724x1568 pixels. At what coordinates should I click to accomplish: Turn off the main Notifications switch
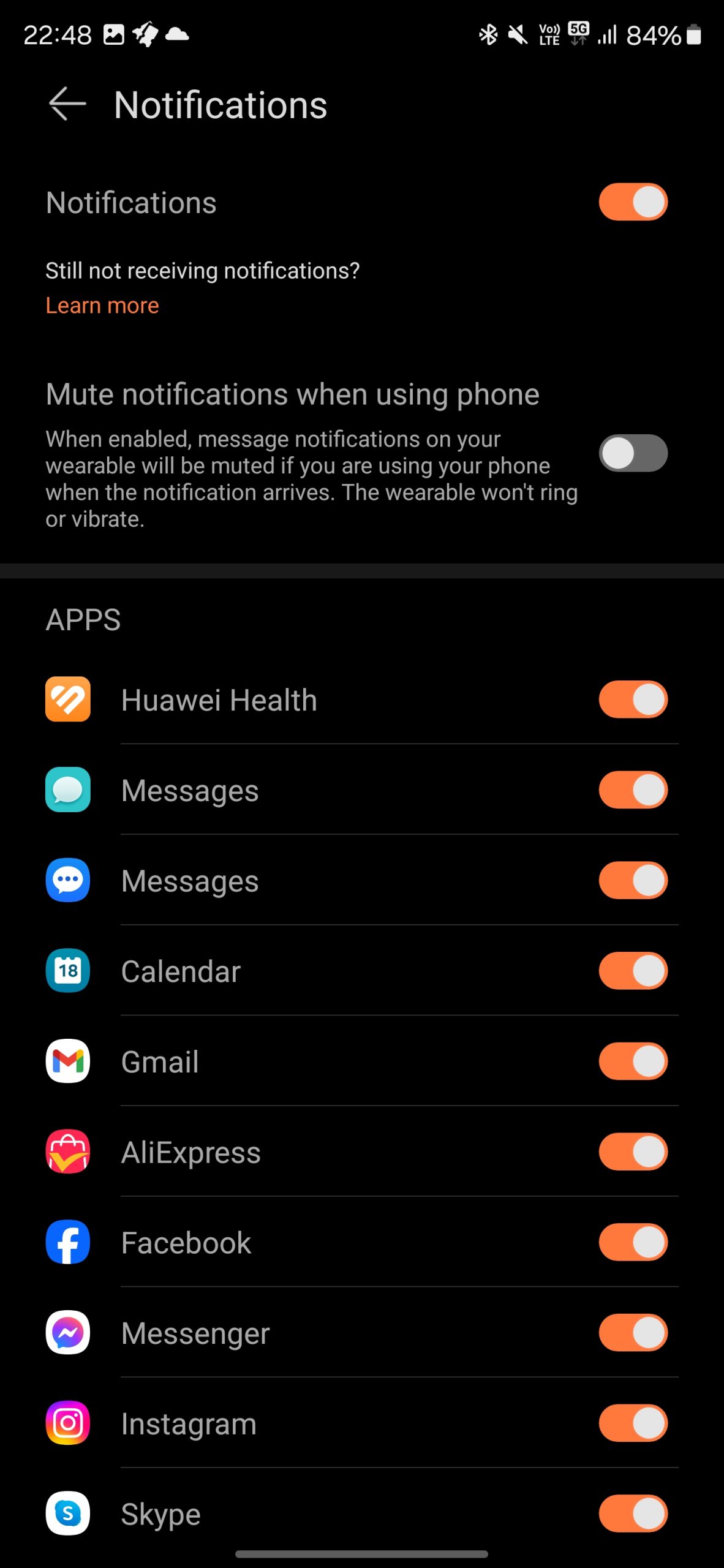[x=633, y=202]
